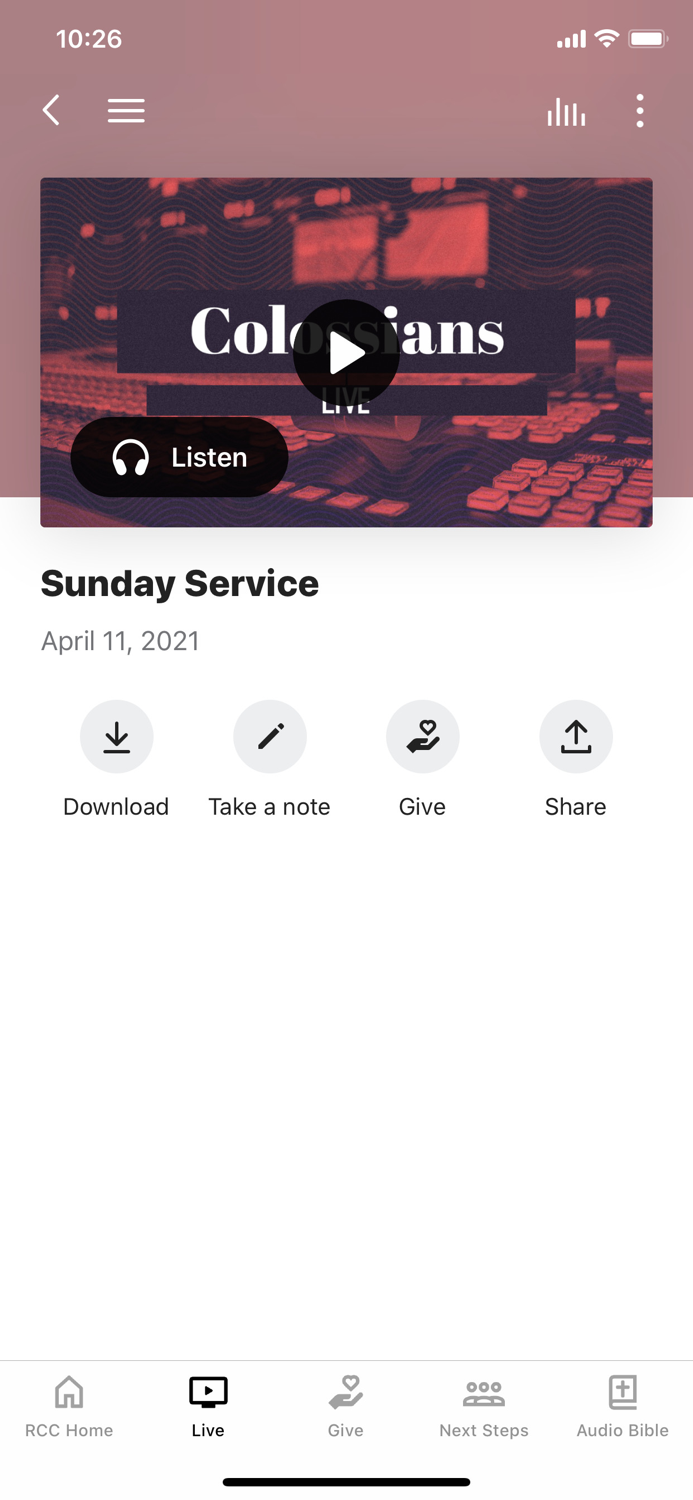Go back to the previous screen
Image resolution: width=693 pixels, height=1500 pixels.
[52, 110]
